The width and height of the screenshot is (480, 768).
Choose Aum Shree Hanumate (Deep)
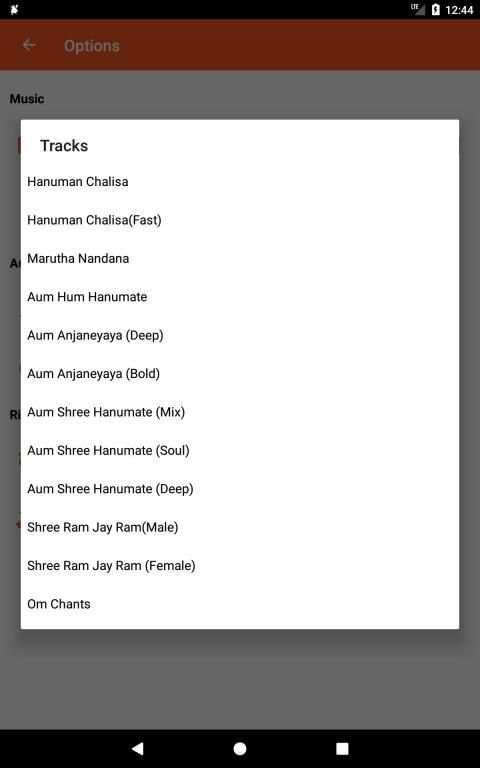pos(240,489)
